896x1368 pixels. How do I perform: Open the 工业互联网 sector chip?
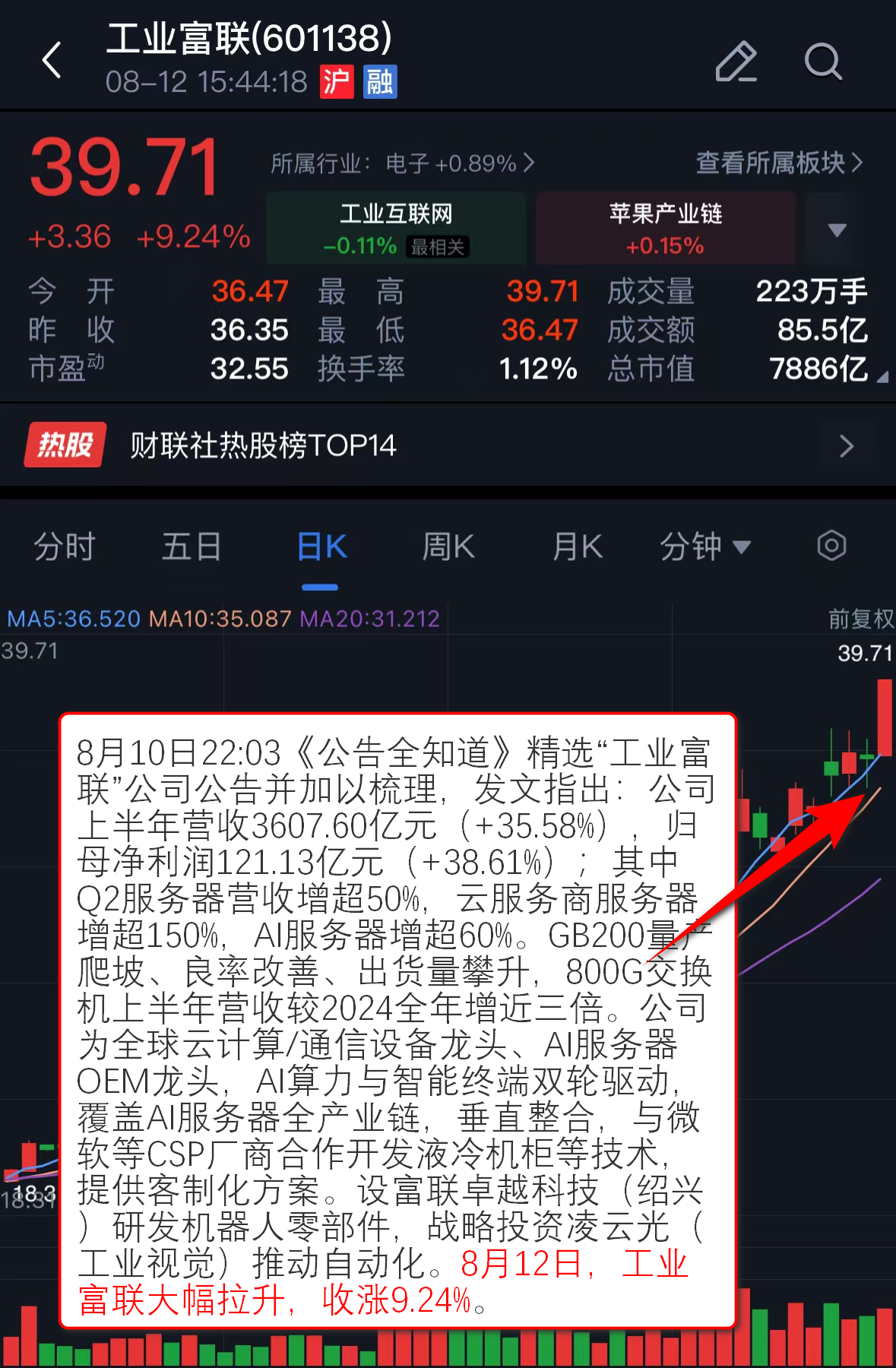point(396,228)
